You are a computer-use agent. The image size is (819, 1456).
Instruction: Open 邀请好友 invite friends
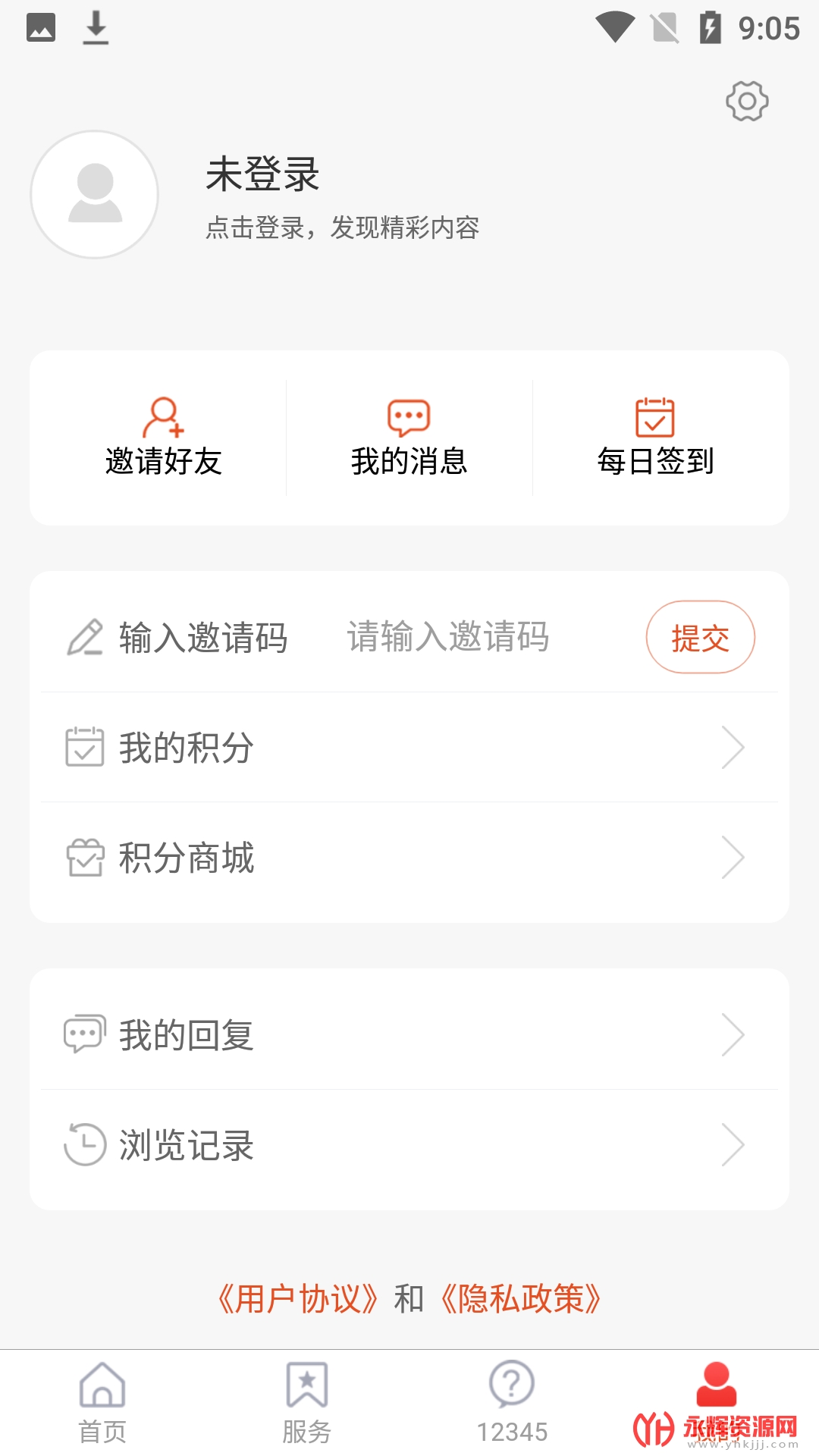pos(163,438)
